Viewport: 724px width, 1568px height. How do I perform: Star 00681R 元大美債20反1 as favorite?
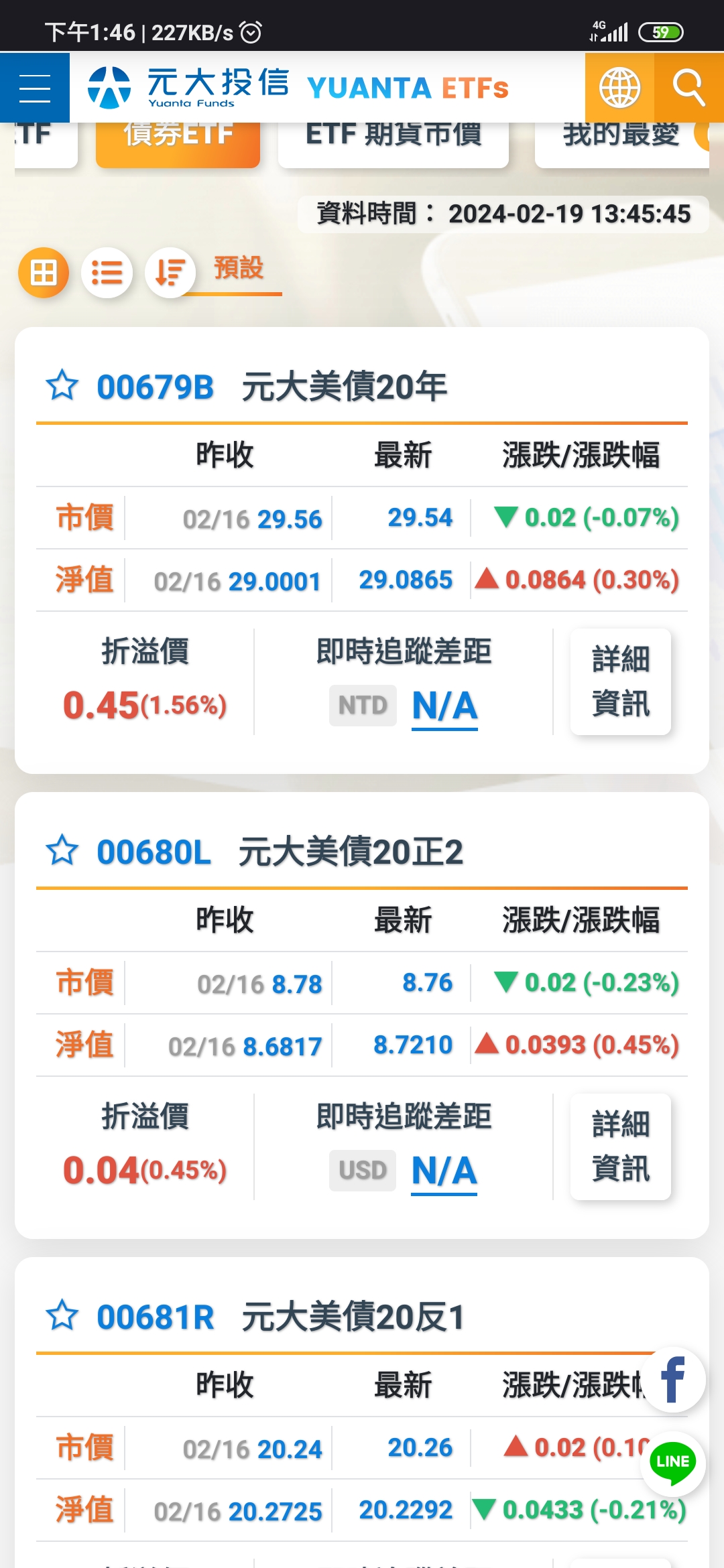coord(62,1315)
